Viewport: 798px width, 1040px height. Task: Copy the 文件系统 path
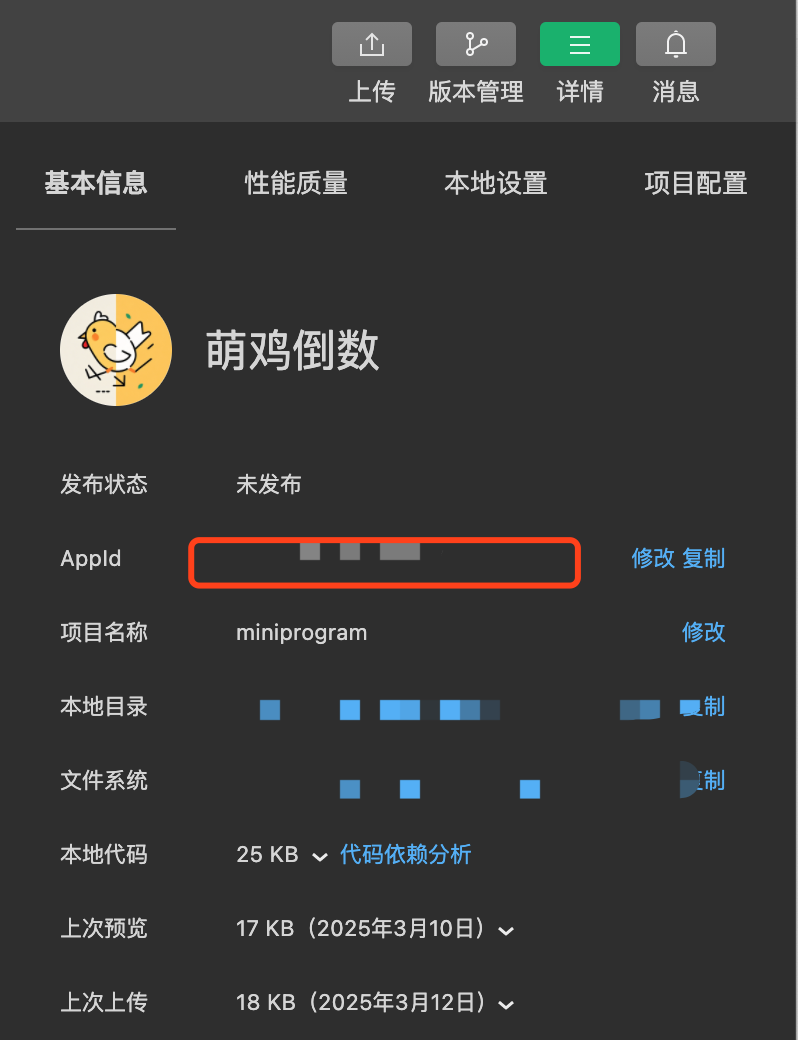point(706,780)
